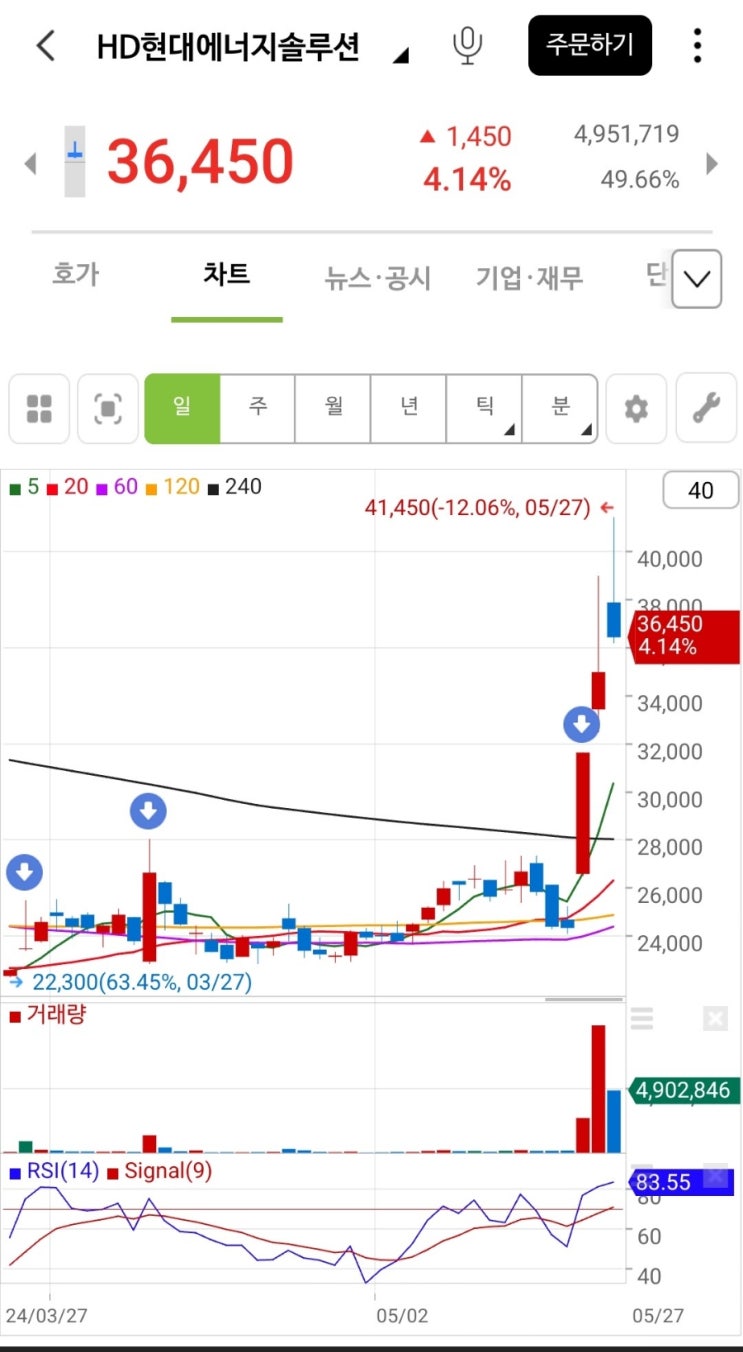
Task: Go to next stock with right arrow
Action: click(712, 163)
